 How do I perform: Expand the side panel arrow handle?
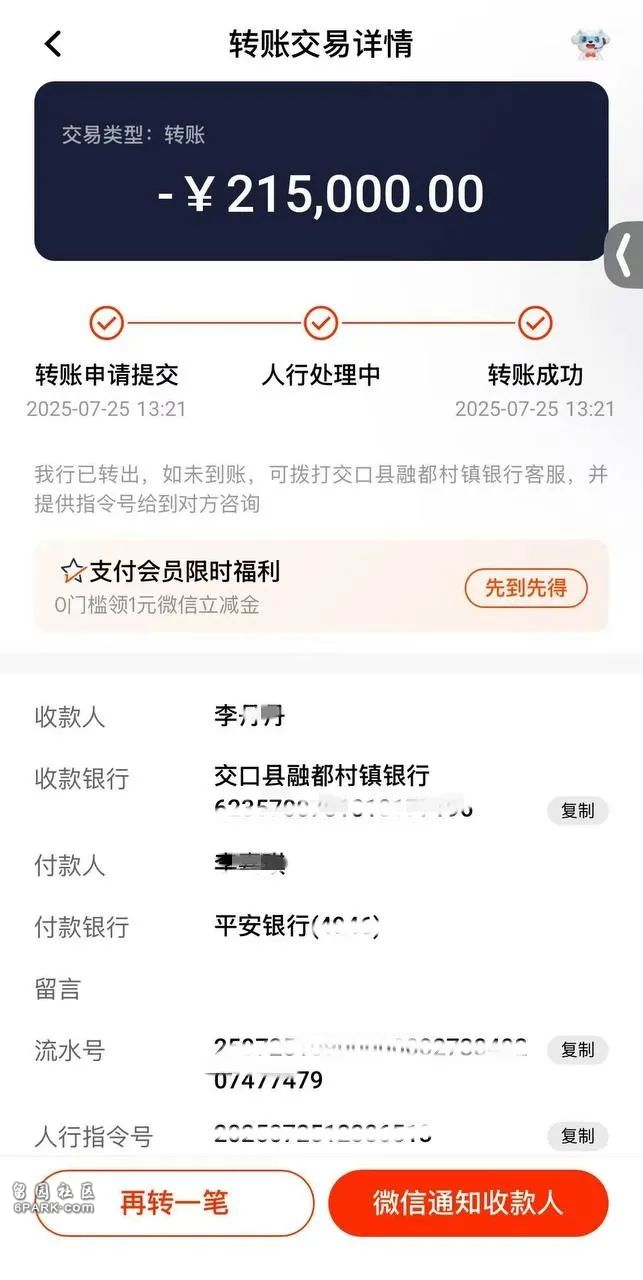tap(624, 256)
